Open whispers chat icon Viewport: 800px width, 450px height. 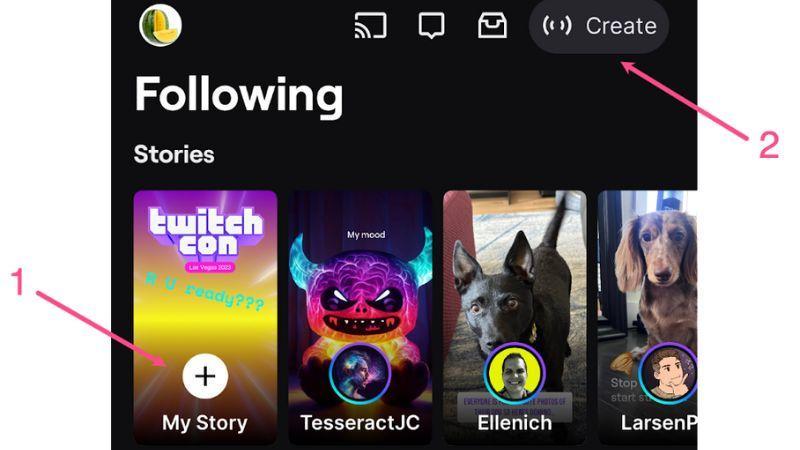pyautogui.click(x=431, y=26)
